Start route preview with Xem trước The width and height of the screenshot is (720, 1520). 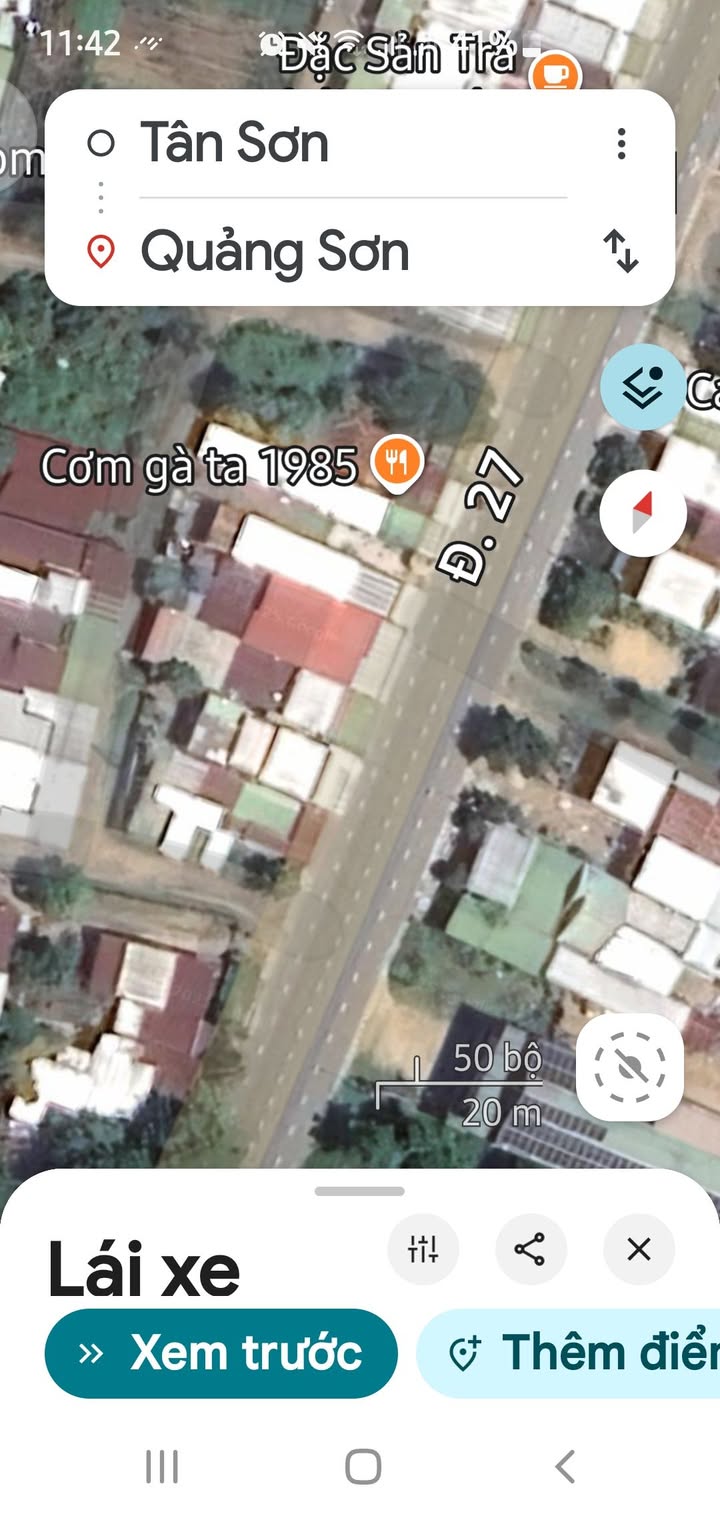coord(221,1353)
